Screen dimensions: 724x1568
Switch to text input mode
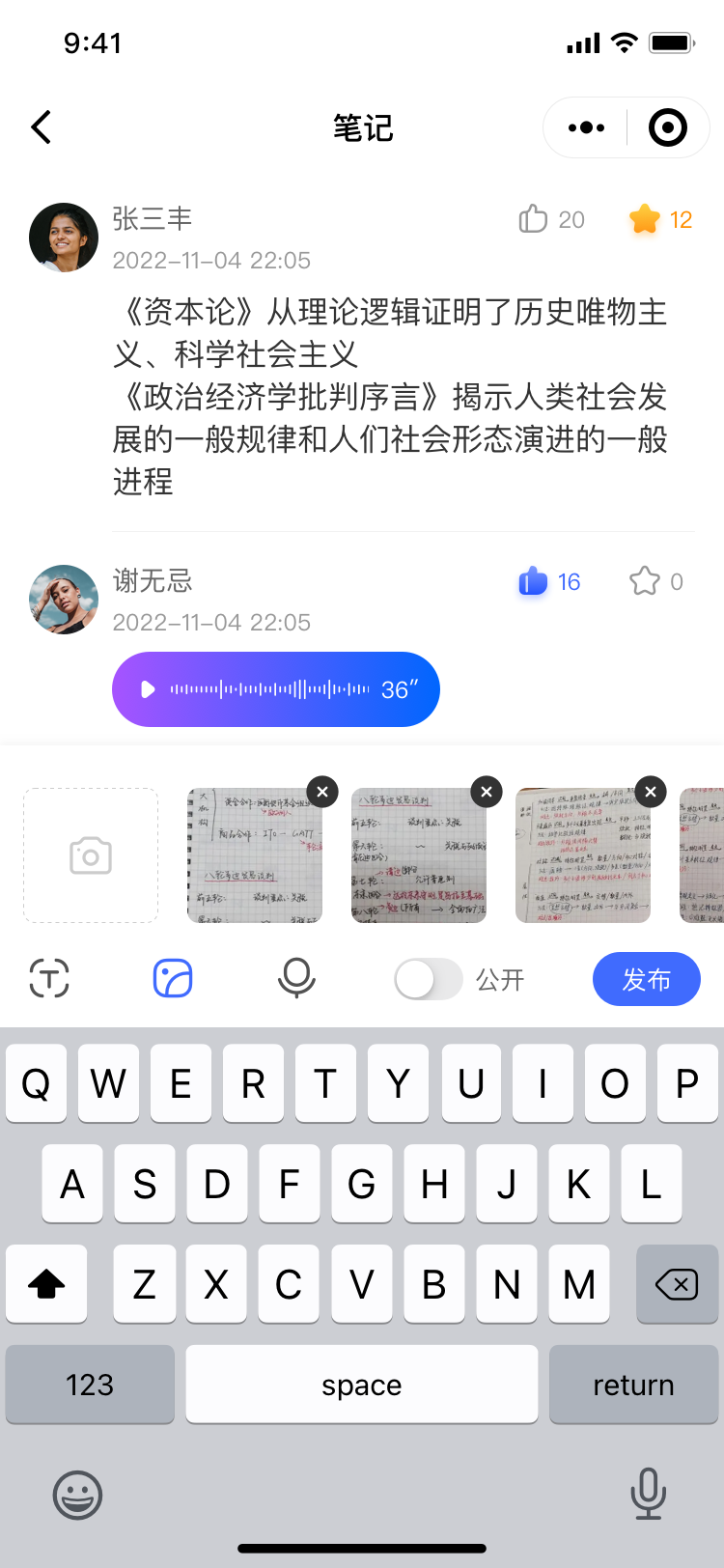[49, 978]
